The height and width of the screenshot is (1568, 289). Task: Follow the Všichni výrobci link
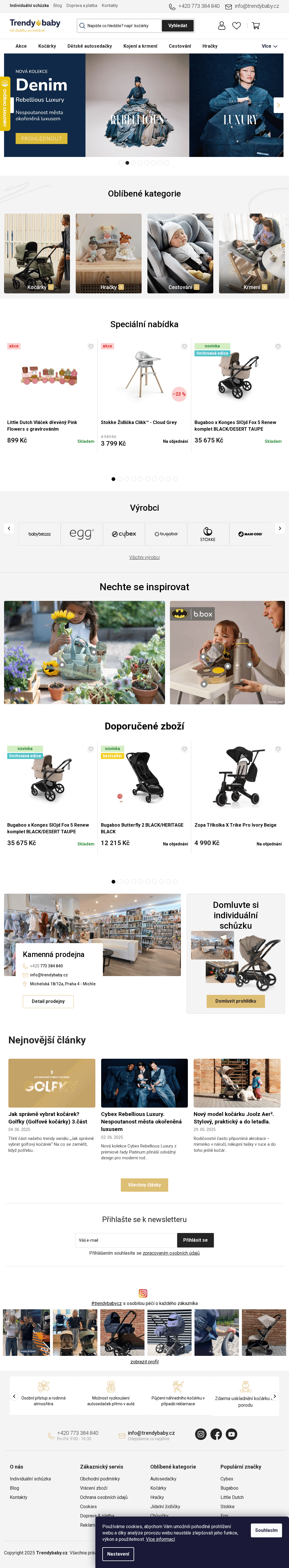144,558
